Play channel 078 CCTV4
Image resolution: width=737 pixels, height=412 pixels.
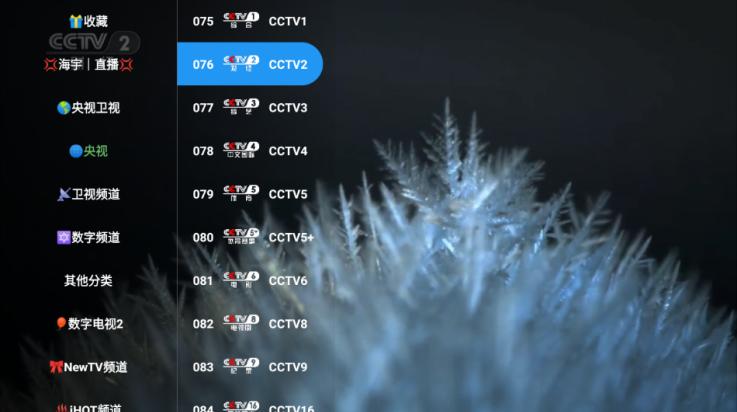pyautogui.click(x=250, y=151)
